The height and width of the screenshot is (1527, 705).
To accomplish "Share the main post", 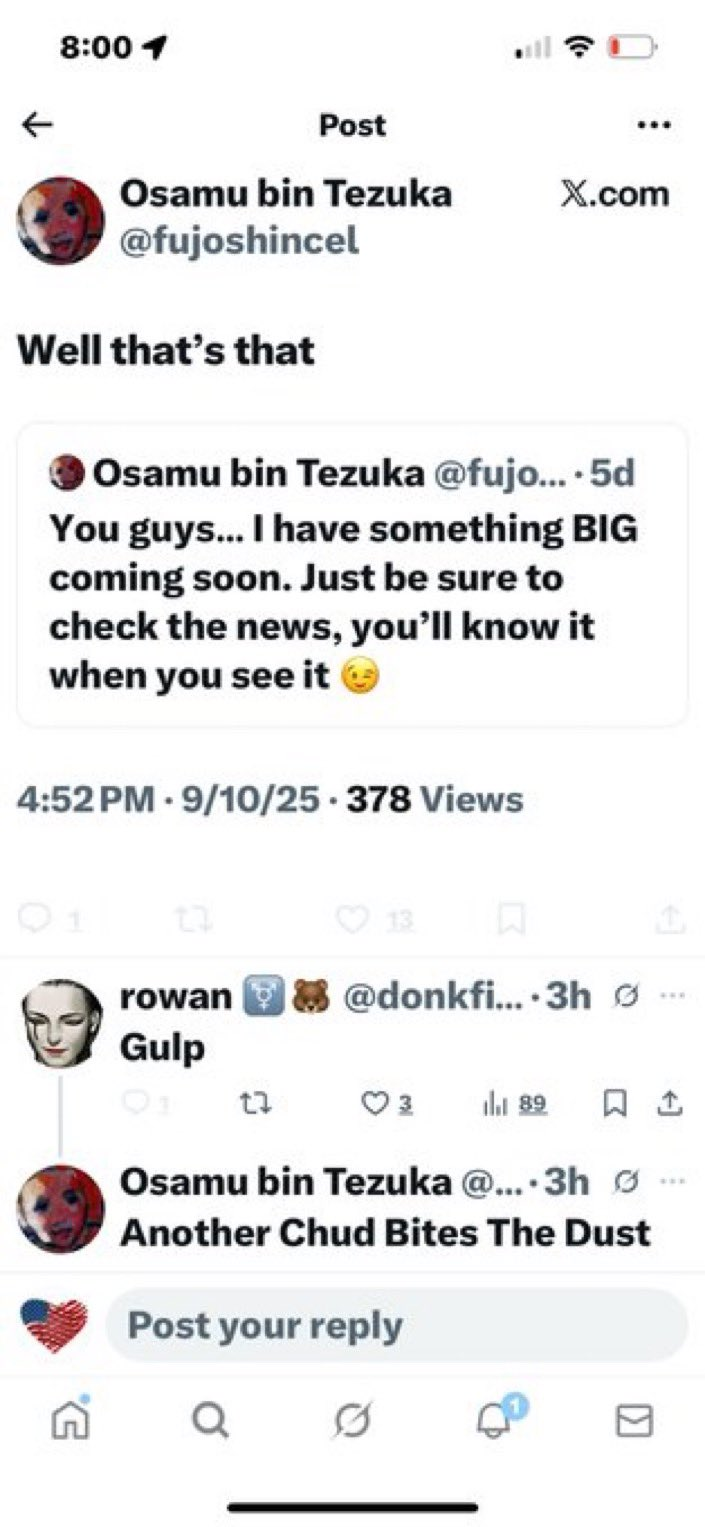I will (671, 918).
